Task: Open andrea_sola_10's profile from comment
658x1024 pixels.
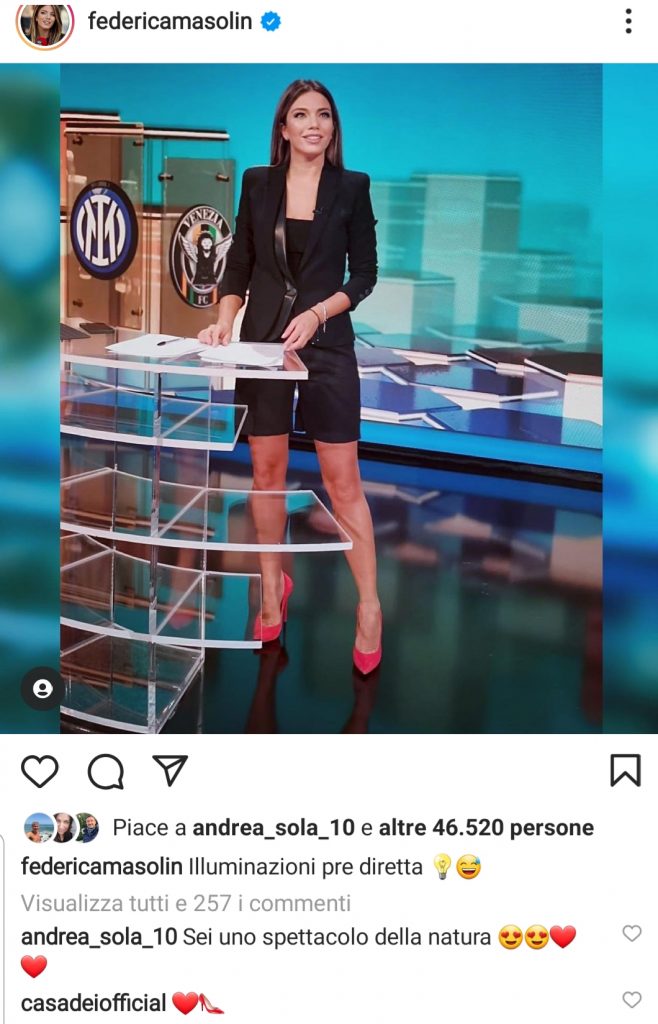Action: (x=99, y=937)
